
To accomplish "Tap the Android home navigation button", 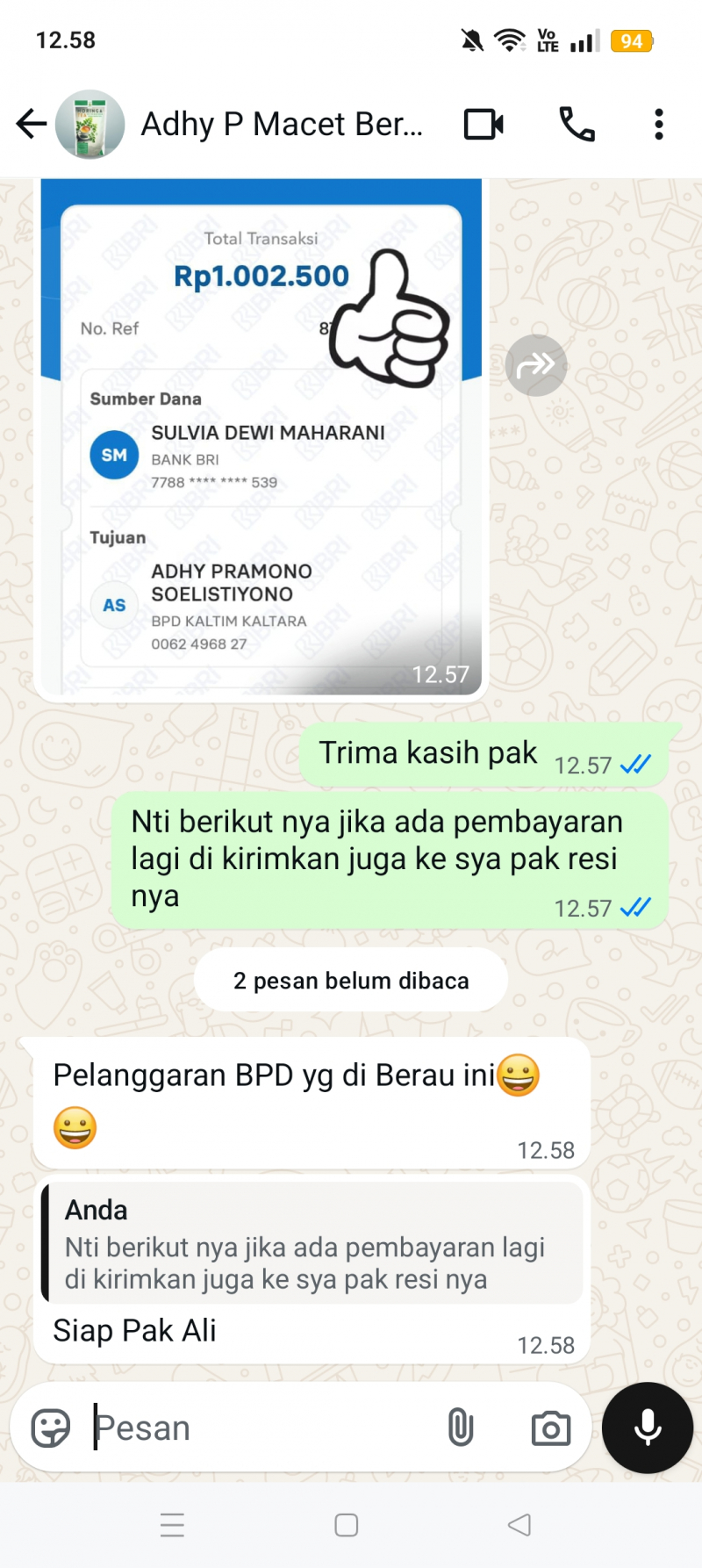I will tap(347, 1525).
